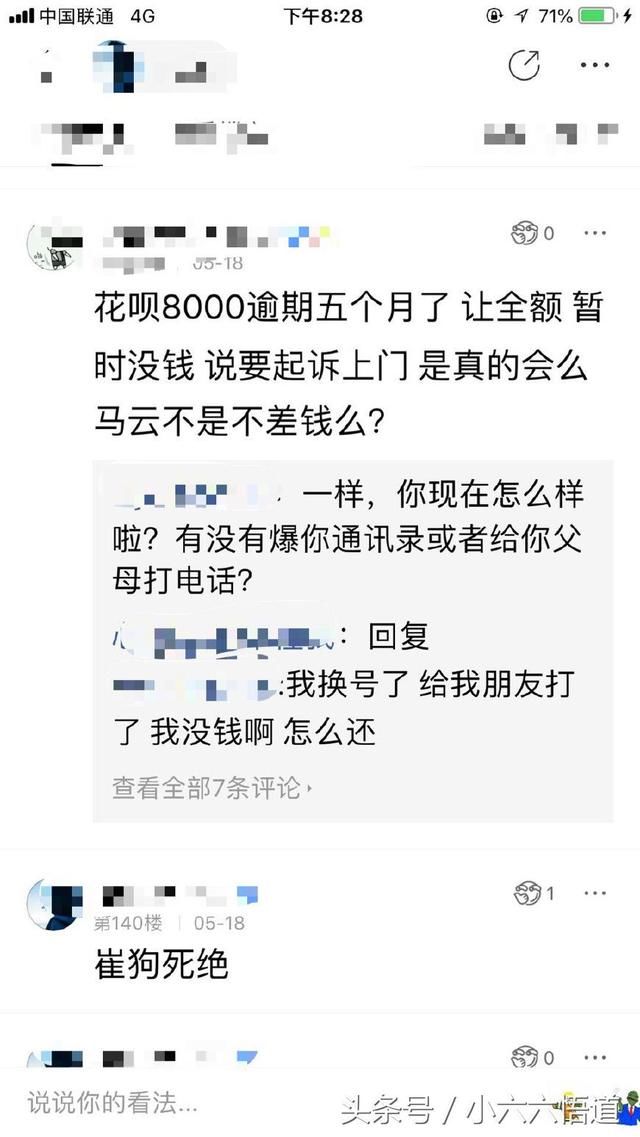The height and width of the screenshot is (1137, 640).
Task: Open more options for the 崔狗死绝 comment
Action: (x=595, y=893)
